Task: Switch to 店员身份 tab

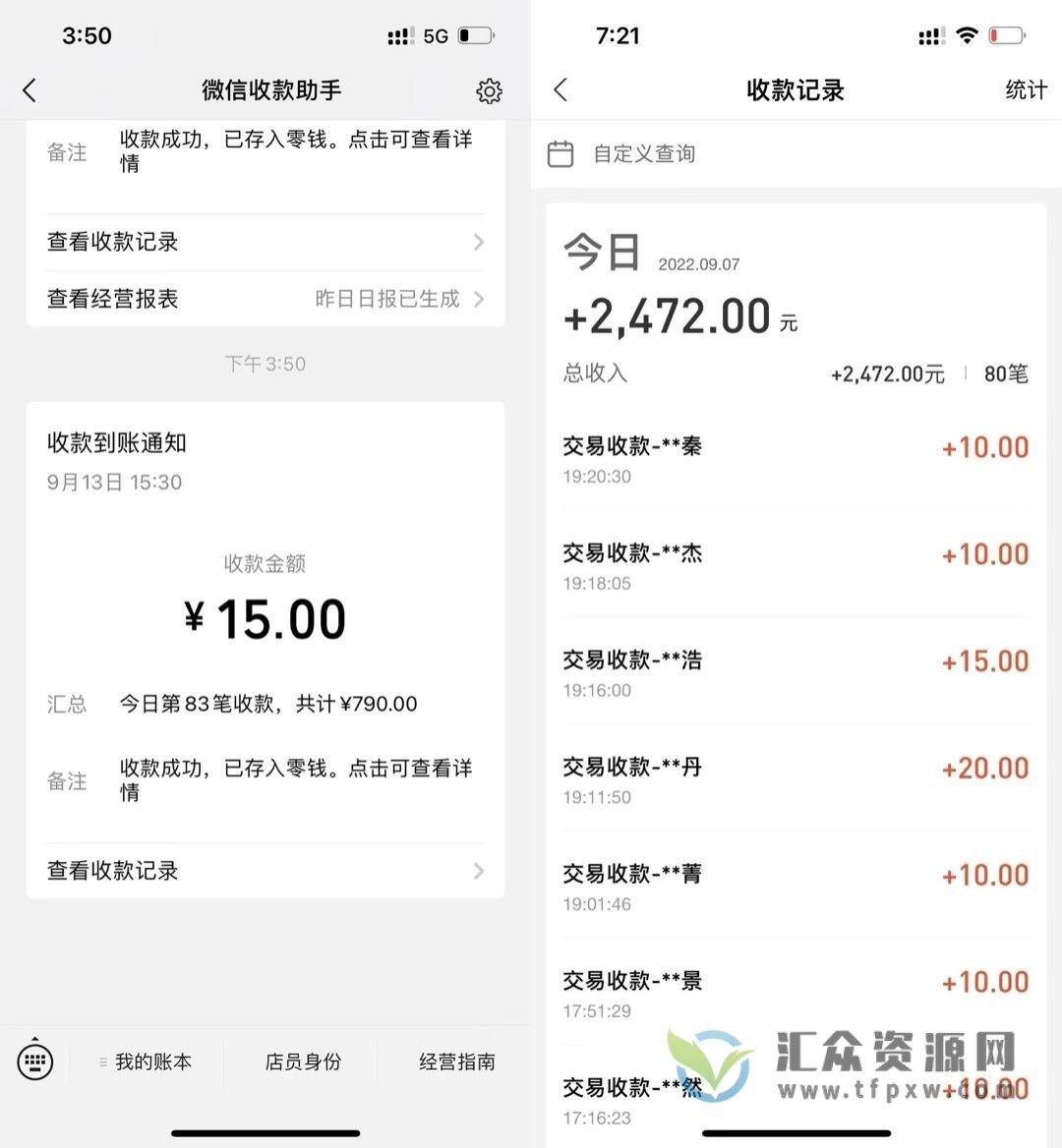Action: [302, 1062]
